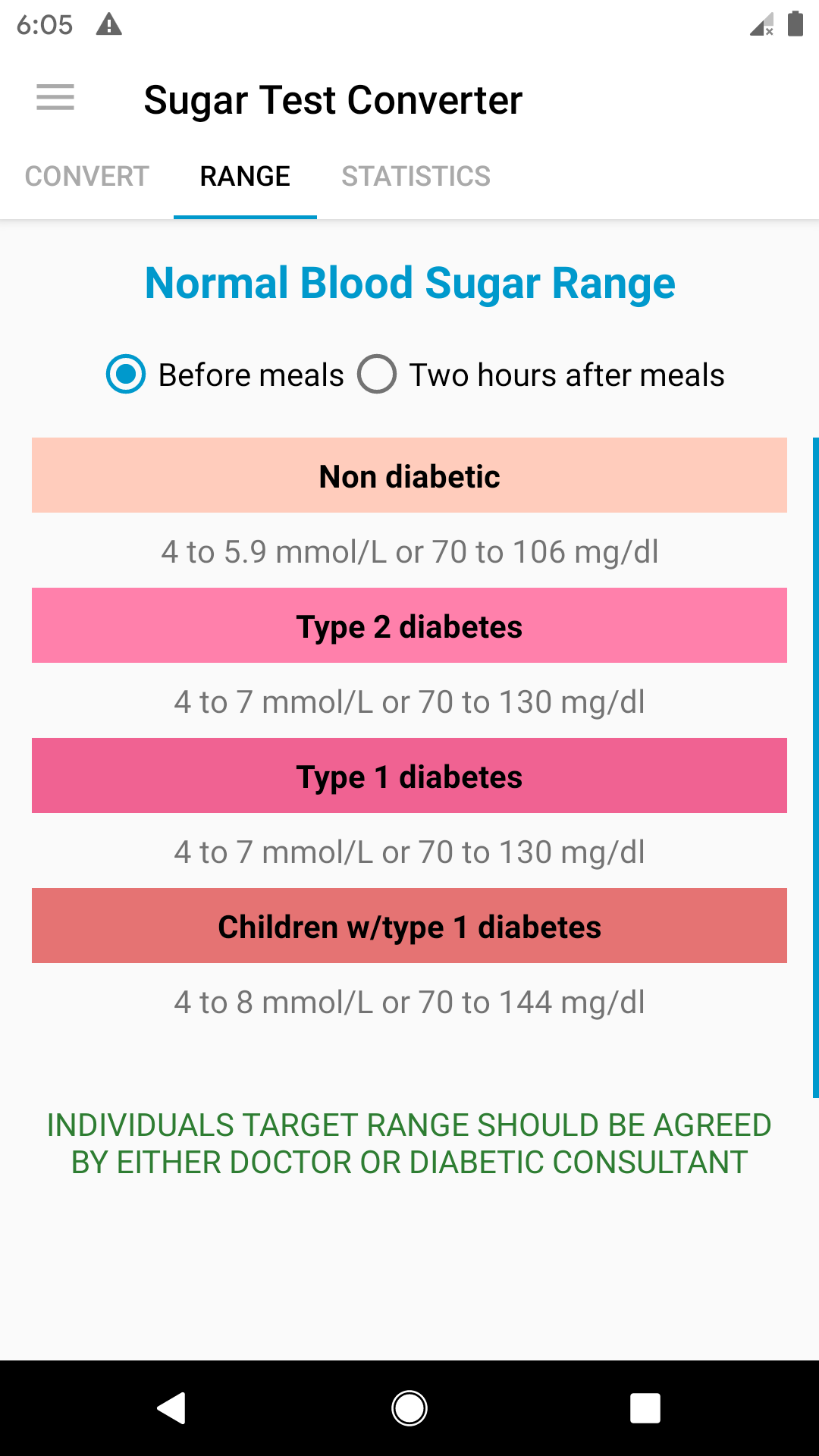
Task: Switch to the Statistics tab
Action: [416, 177]
